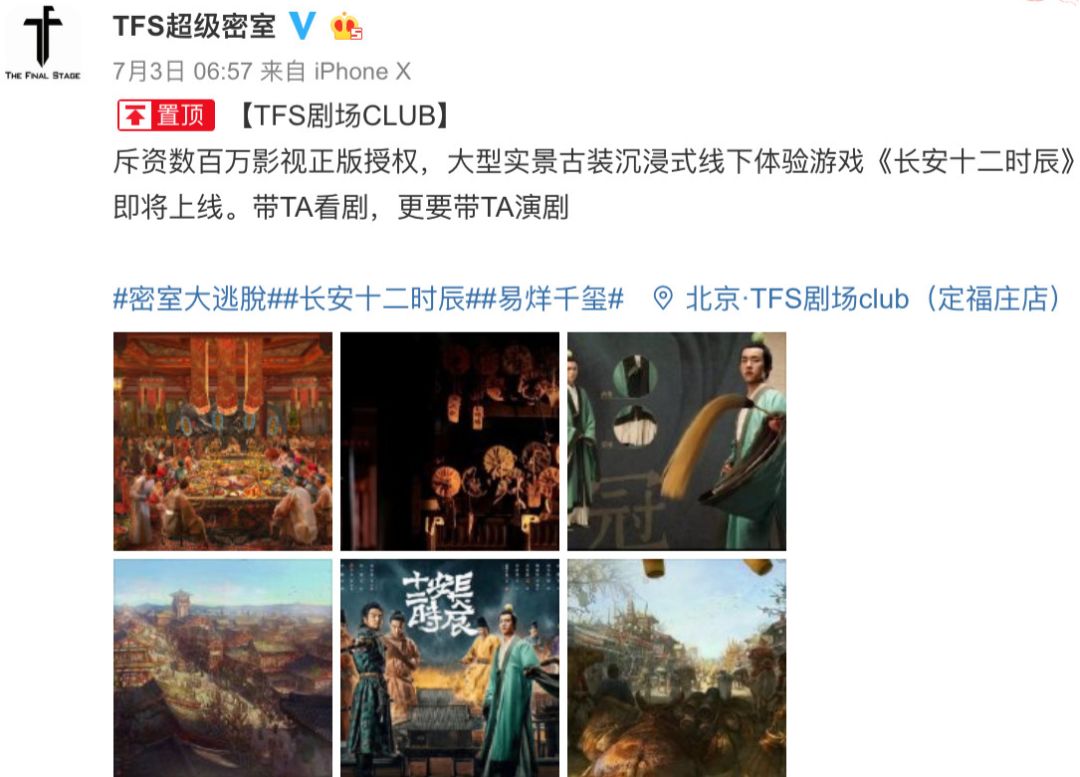The height and width of the screenshot is (777, 1080).
Task: View the dark lantern scene image
Action: point(449,441)
